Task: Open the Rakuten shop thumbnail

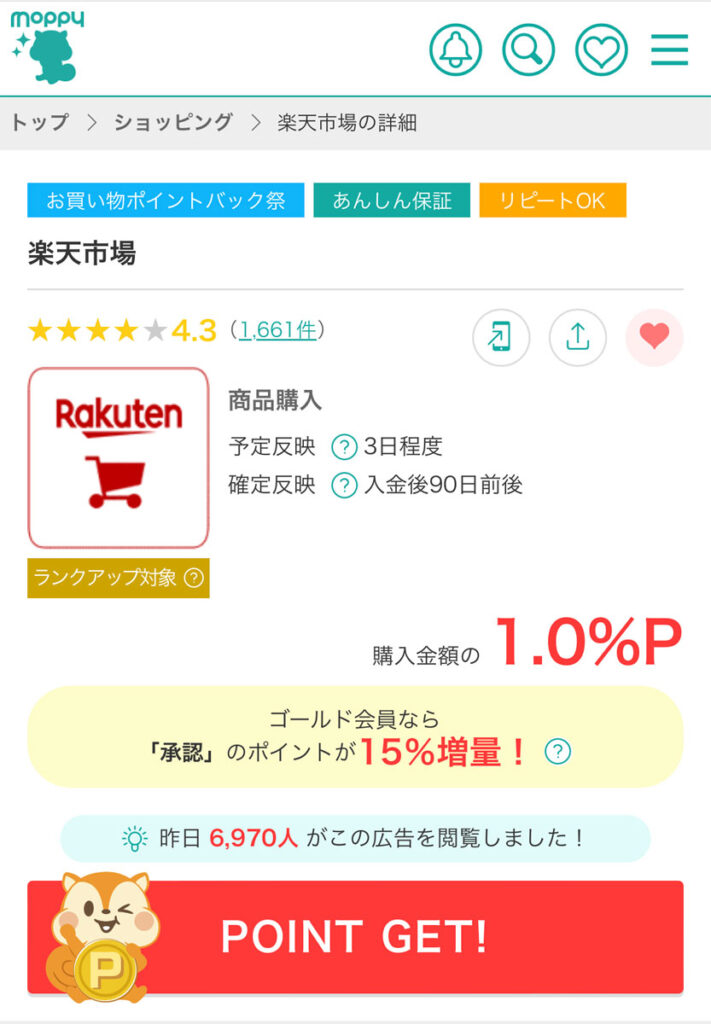Action: (x=118, y=458)
